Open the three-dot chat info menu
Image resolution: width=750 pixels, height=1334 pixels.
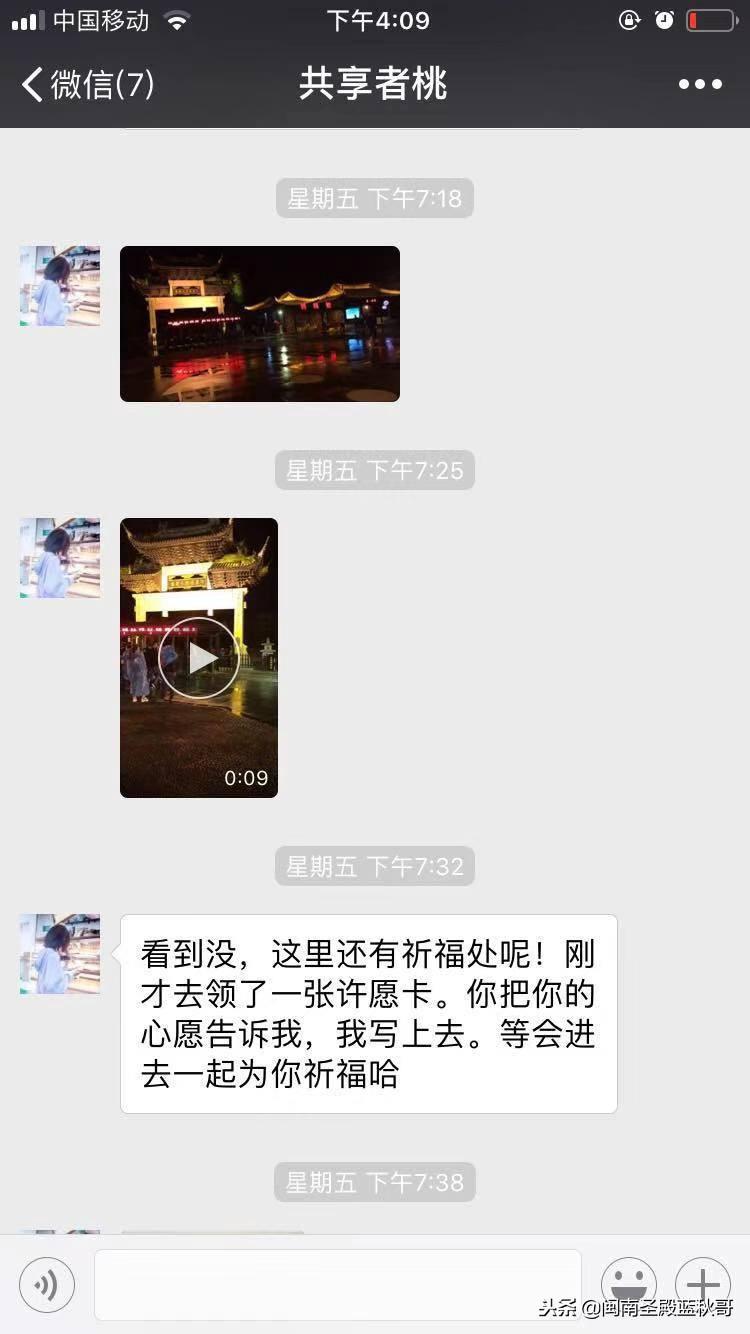coord(700,85)
